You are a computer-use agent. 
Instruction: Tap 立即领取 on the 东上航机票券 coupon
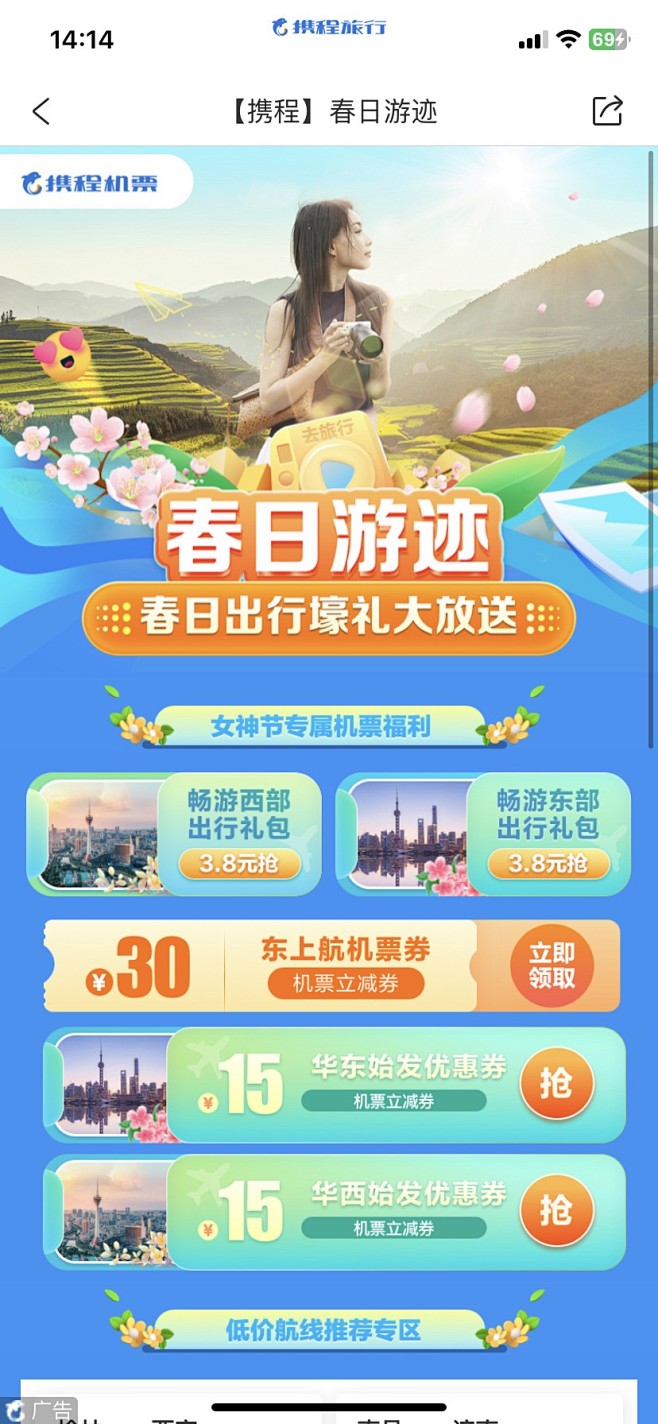[552, 966]
